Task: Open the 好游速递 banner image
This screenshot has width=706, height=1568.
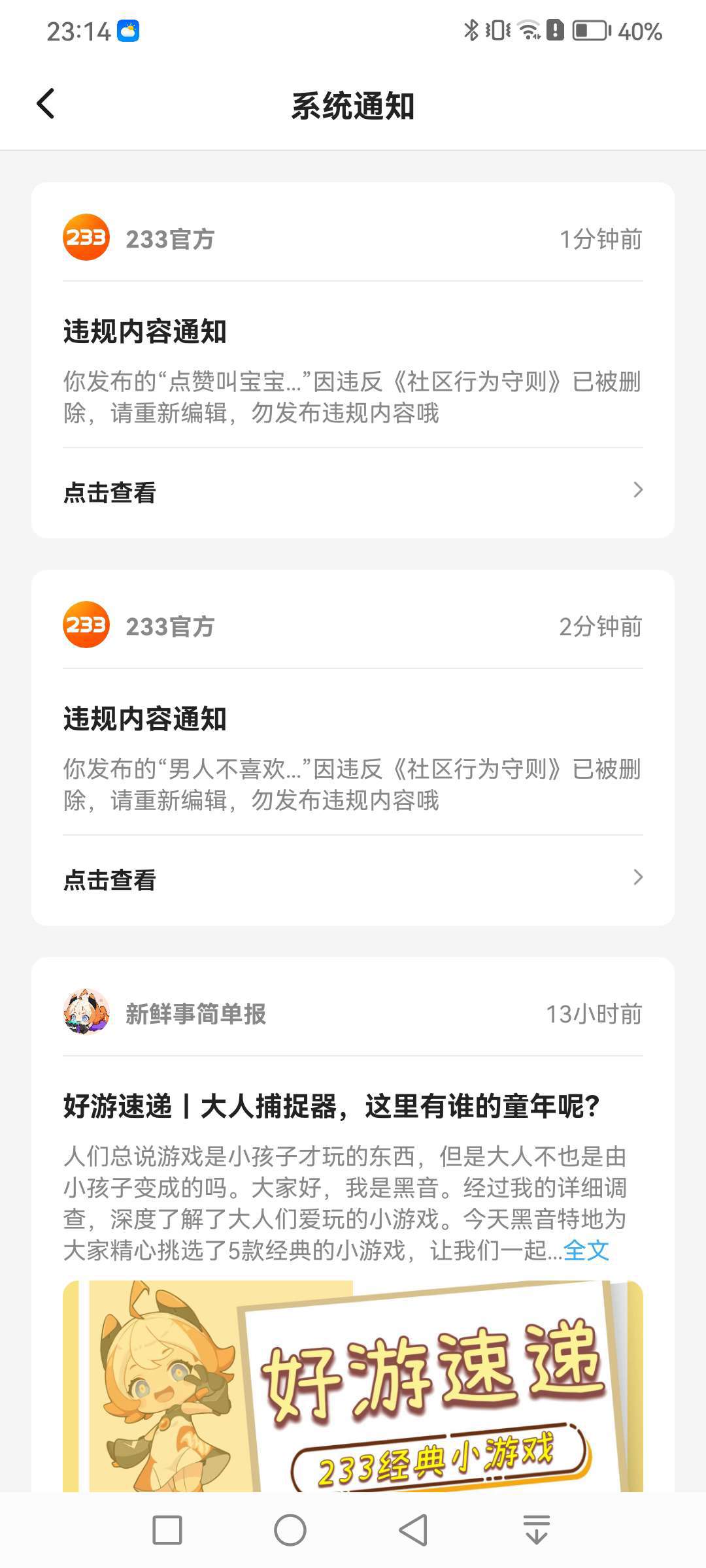Action: 353,1386
